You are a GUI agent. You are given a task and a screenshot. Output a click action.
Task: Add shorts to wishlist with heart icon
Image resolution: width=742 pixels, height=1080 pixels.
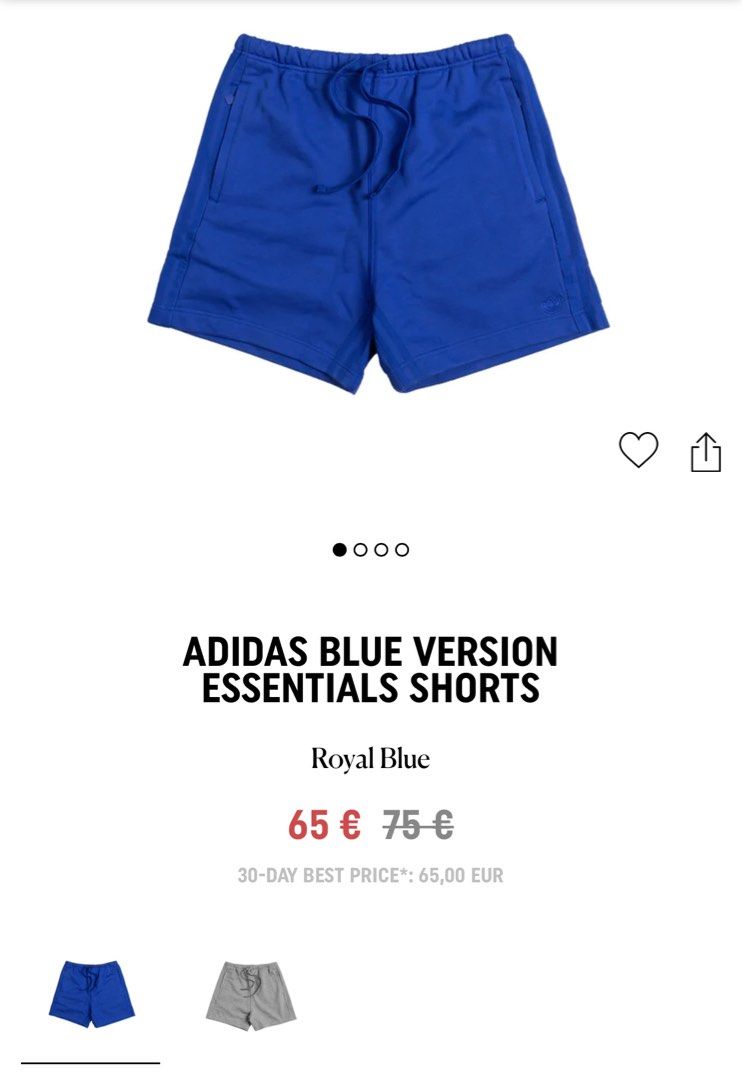(x=638, y=451)
